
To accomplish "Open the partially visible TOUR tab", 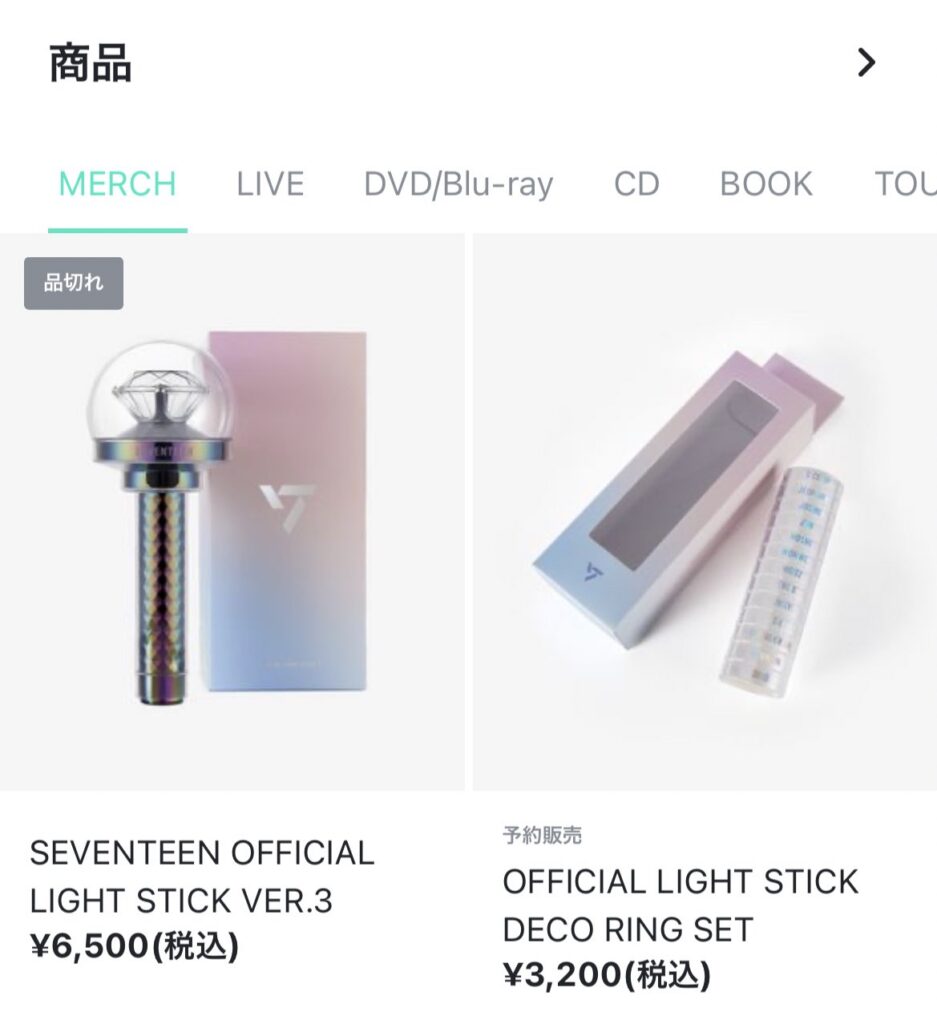I will (x=905, y=184).
